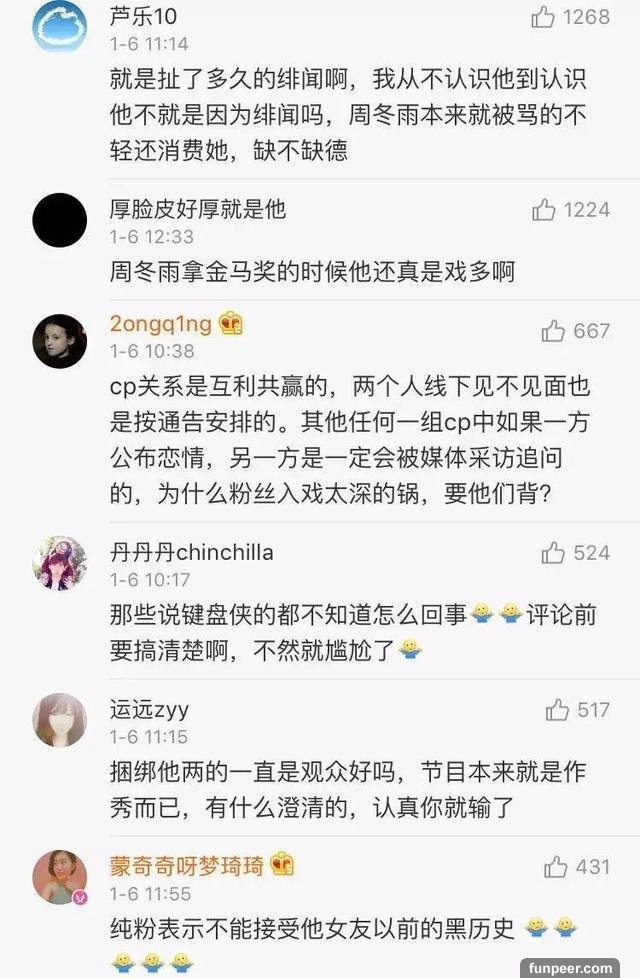
Task: Visit 蒙奇奇呀梦琦琦's profile via avatar
Action: point(60,876)
